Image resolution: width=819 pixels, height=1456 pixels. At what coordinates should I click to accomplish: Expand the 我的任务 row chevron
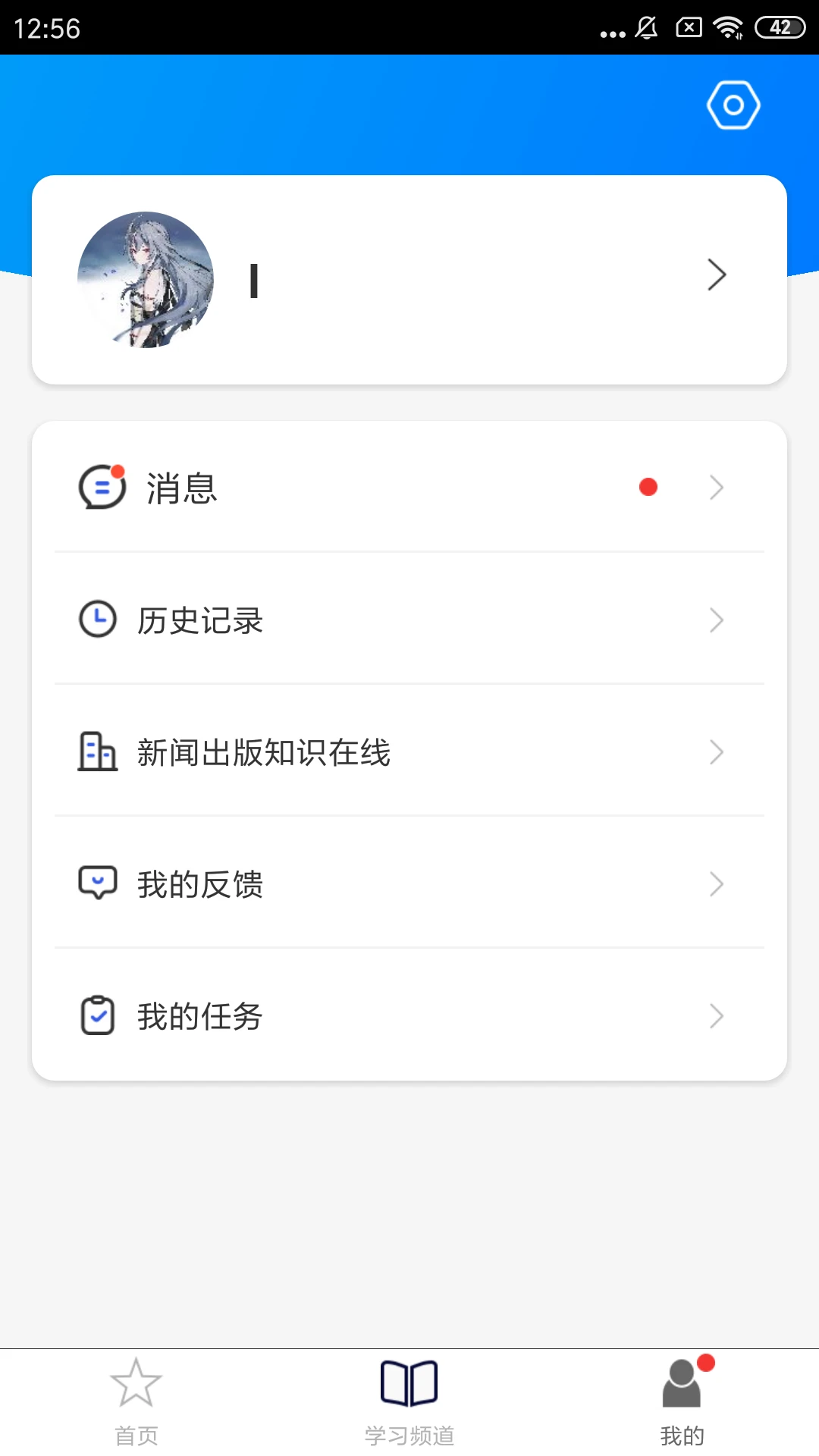point(716,1016)
